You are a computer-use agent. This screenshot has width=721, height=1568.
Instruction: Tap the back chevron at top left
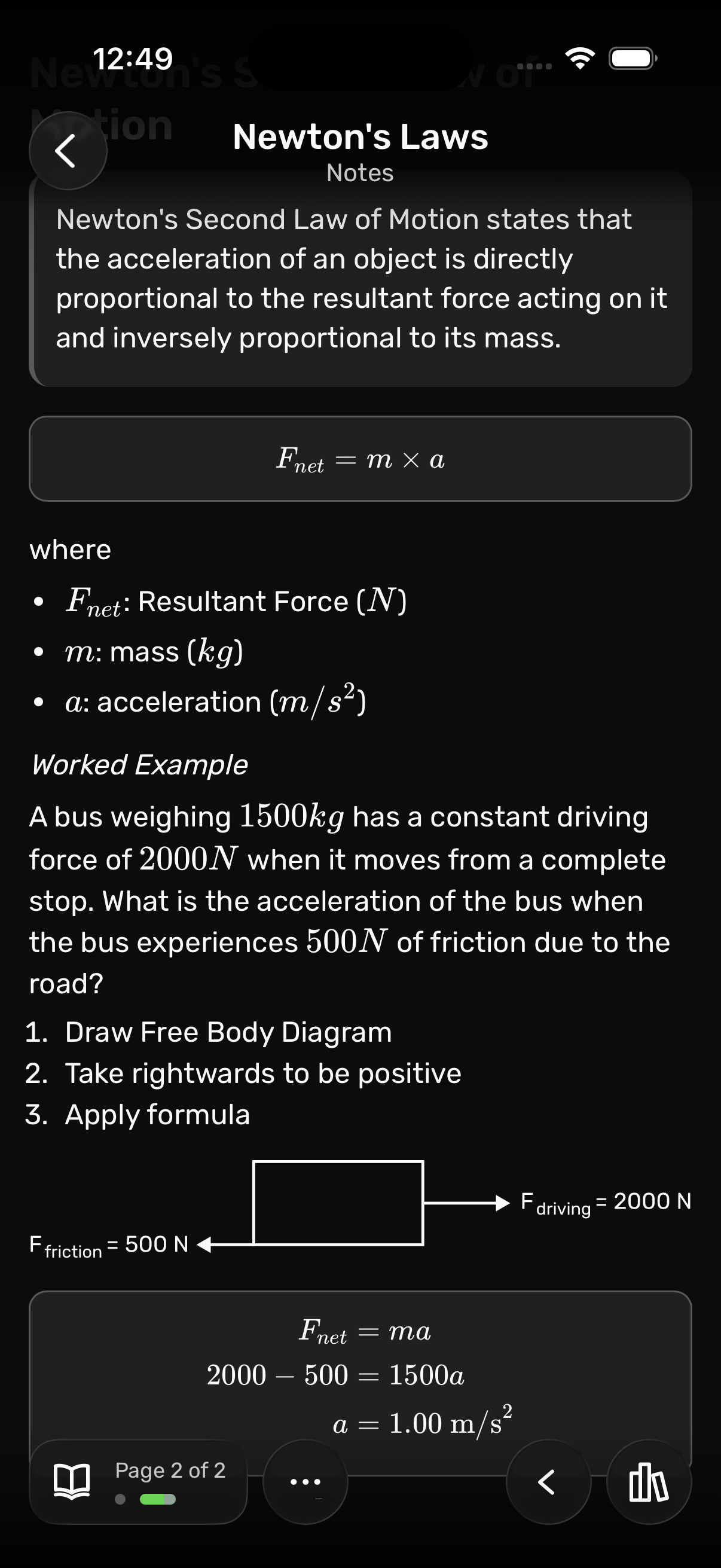[68, 151]
